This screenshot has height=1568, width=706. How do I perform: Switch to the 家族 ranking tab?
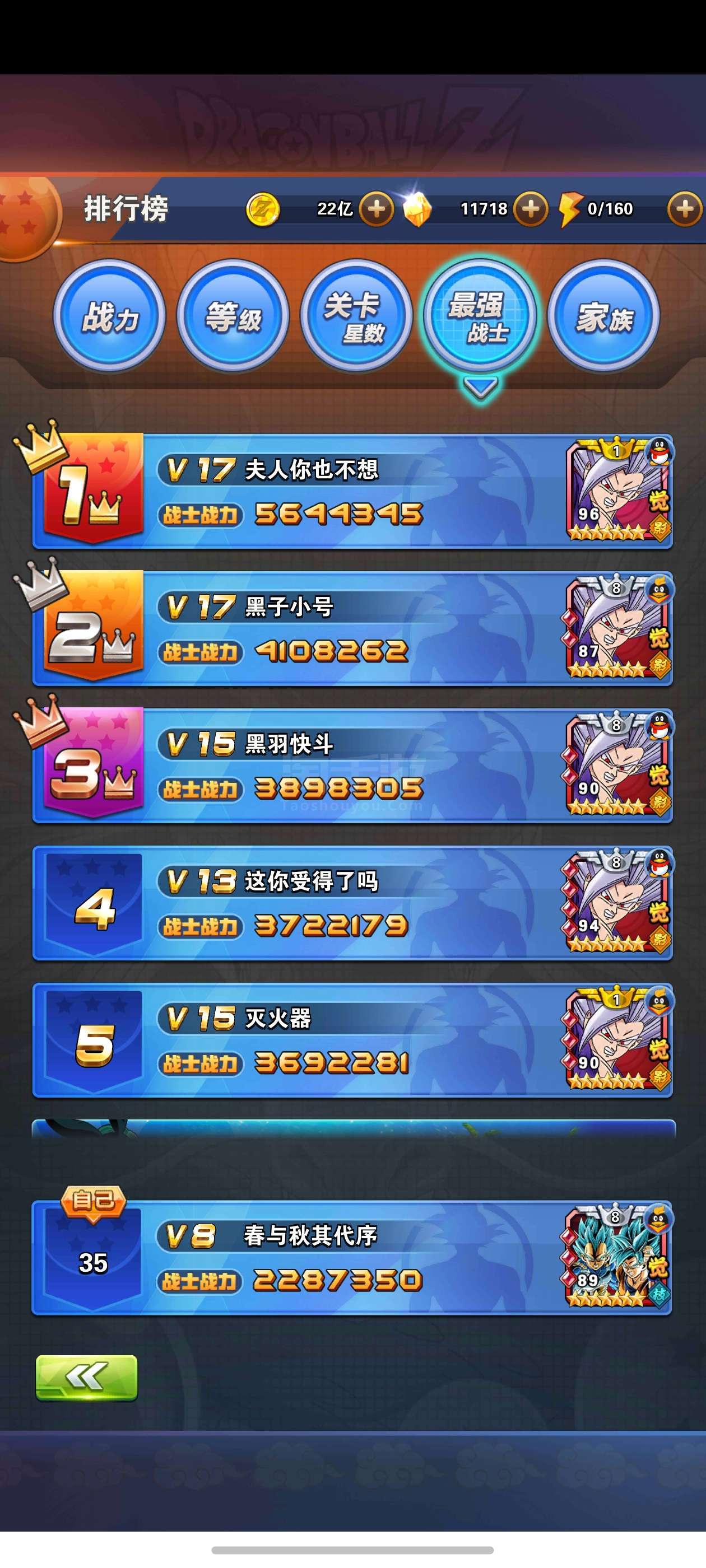pos(603,316)
